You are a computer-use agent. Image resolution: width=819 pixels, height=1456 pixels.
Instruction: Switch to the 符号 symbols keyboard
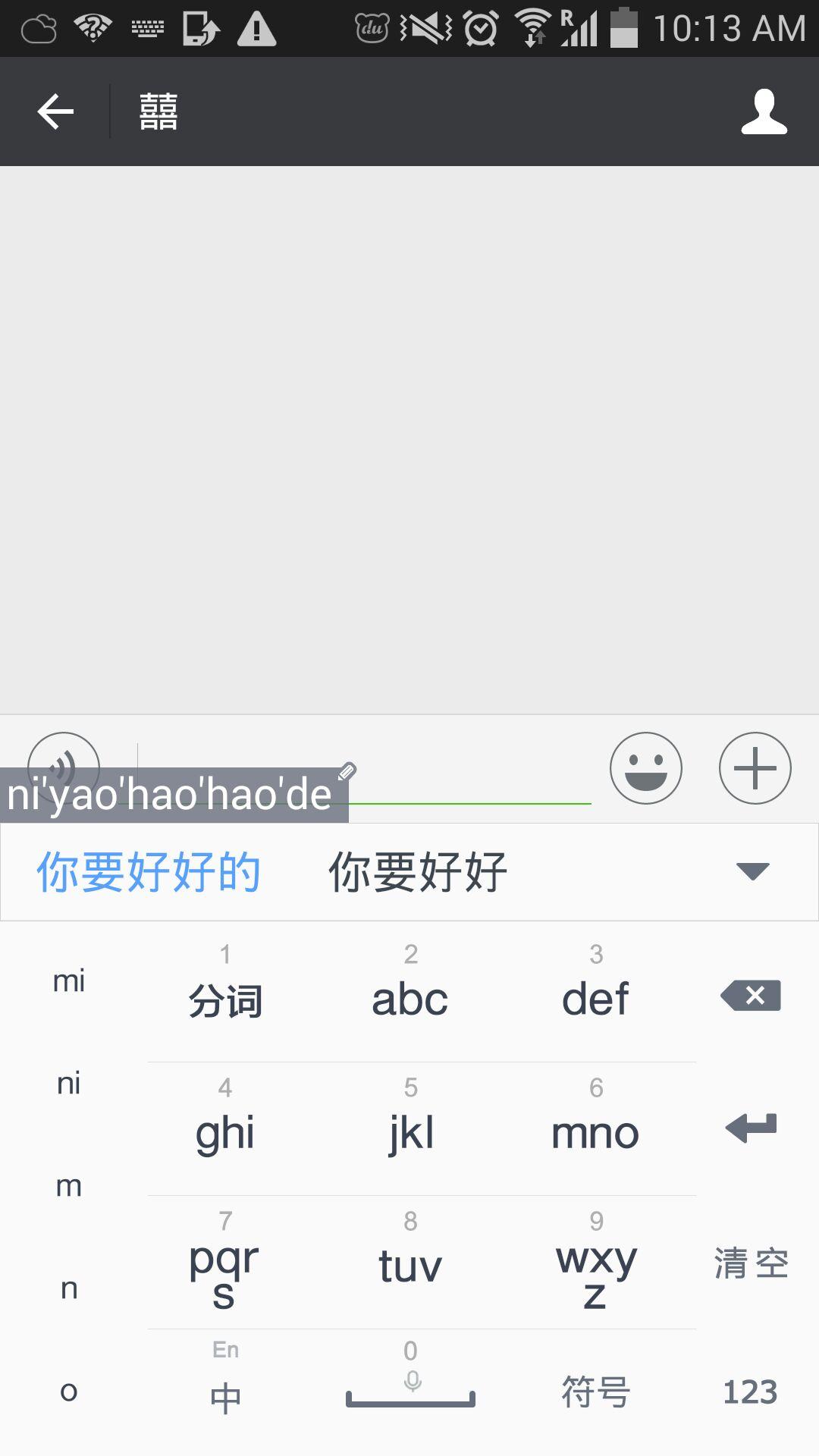[595, 1392]
